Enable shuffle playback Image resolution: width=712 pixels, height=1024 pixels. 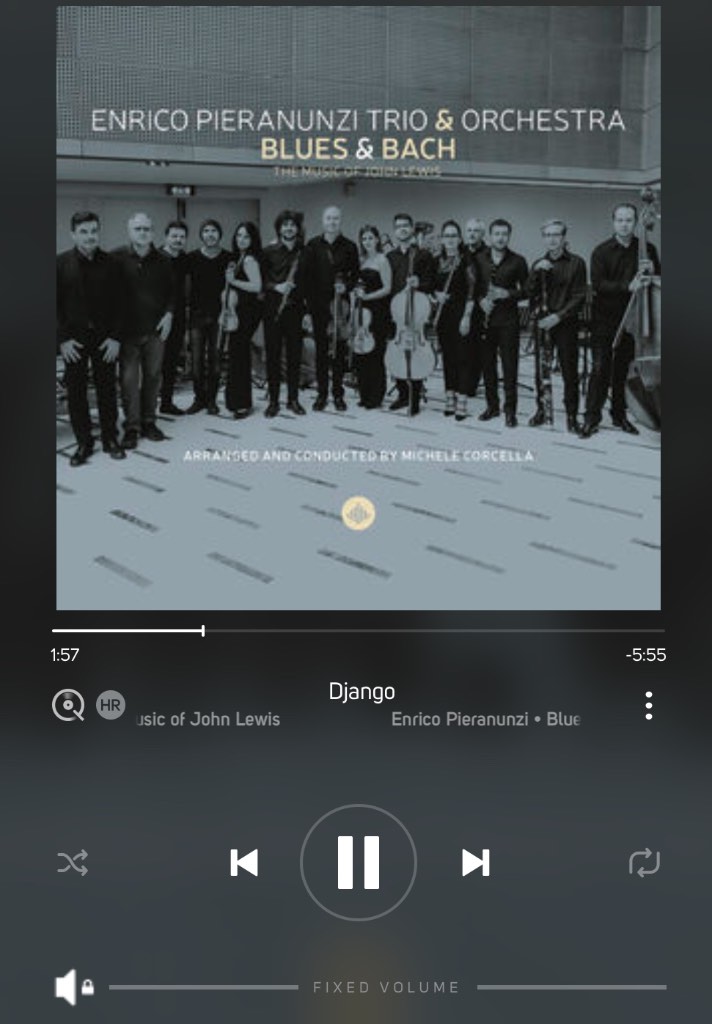[x=72, y=862]
